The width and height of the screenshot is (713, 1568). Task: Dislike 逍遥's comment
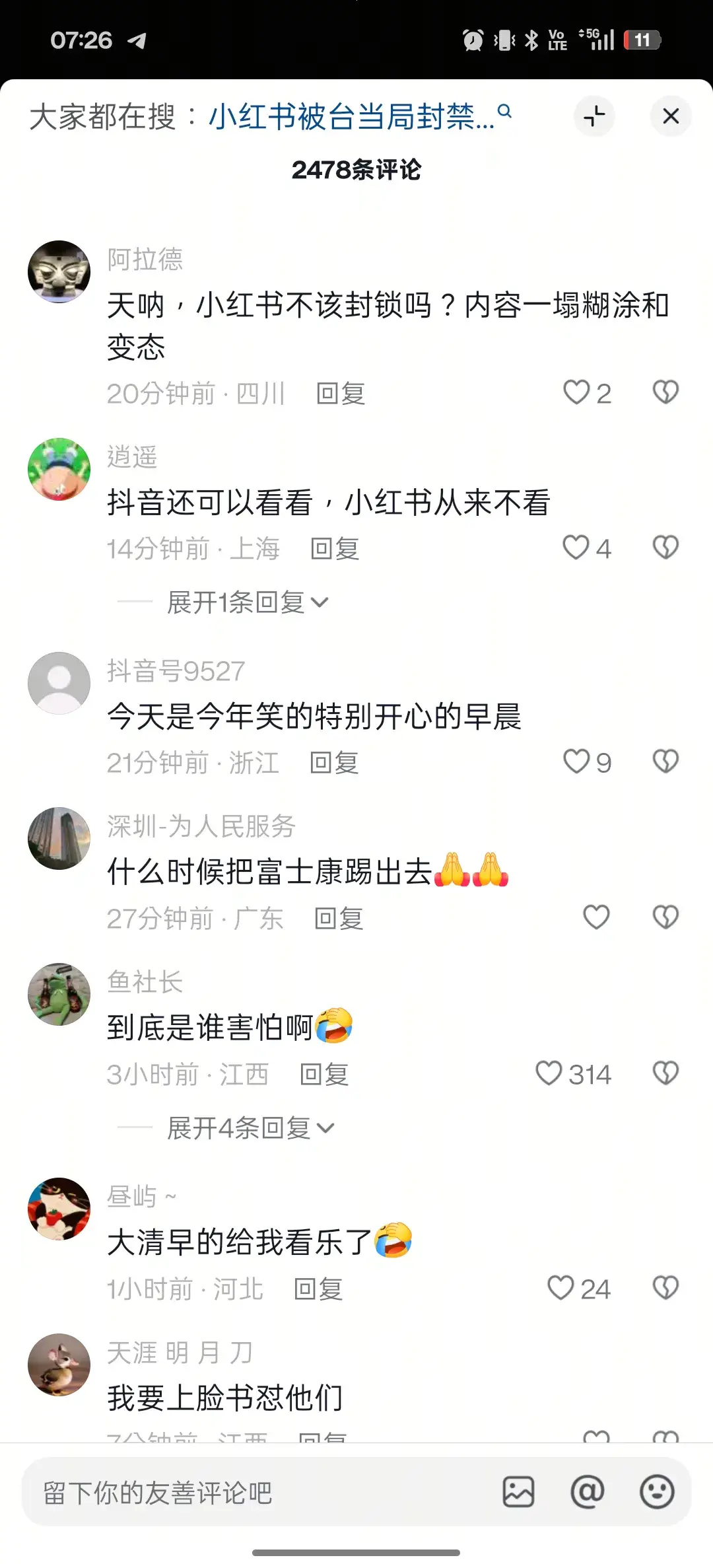665,548
